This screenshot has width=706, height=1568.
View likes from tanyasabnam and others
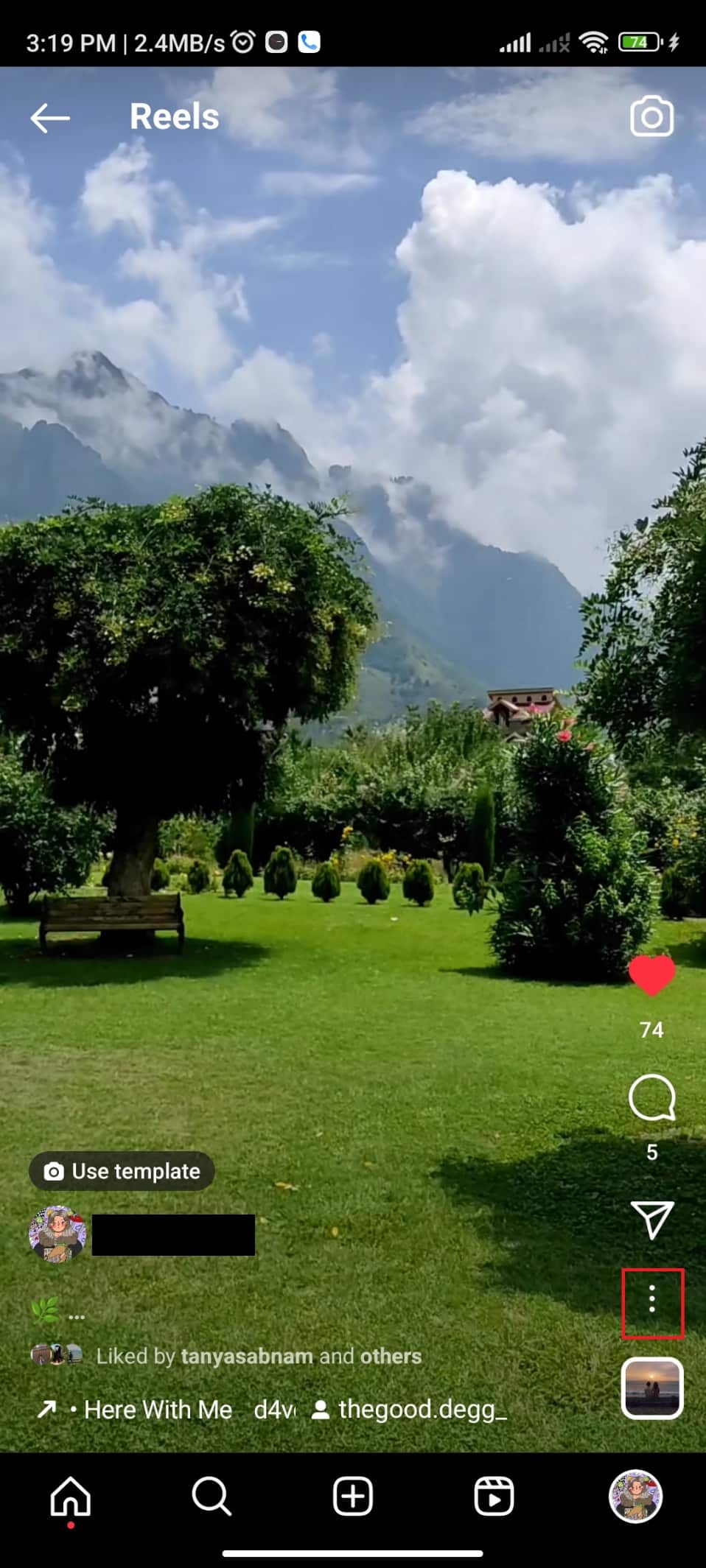tap(258, 1356)
